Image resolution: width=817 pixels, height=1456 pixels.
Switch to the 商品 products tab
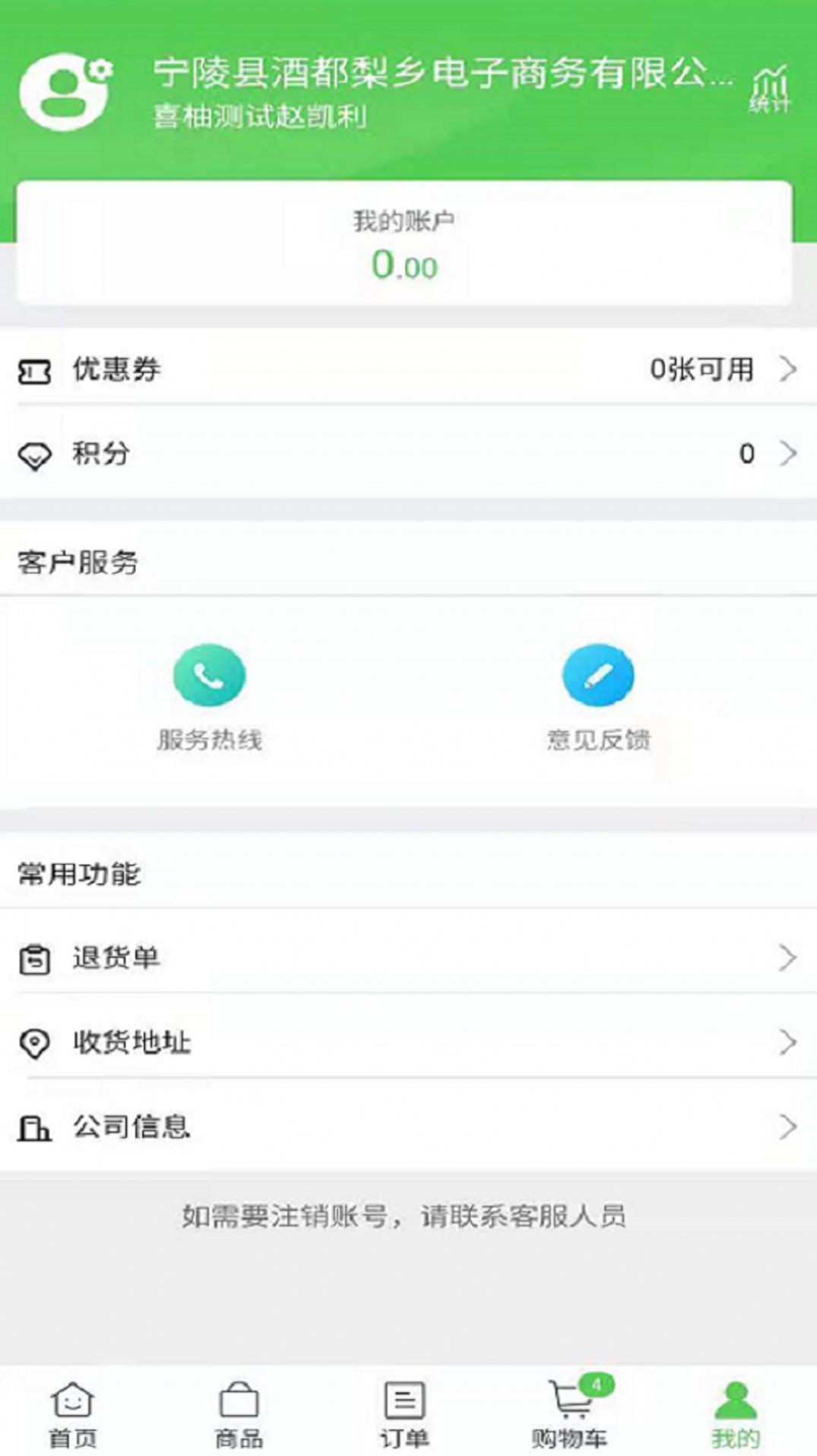coord(239,1414)
